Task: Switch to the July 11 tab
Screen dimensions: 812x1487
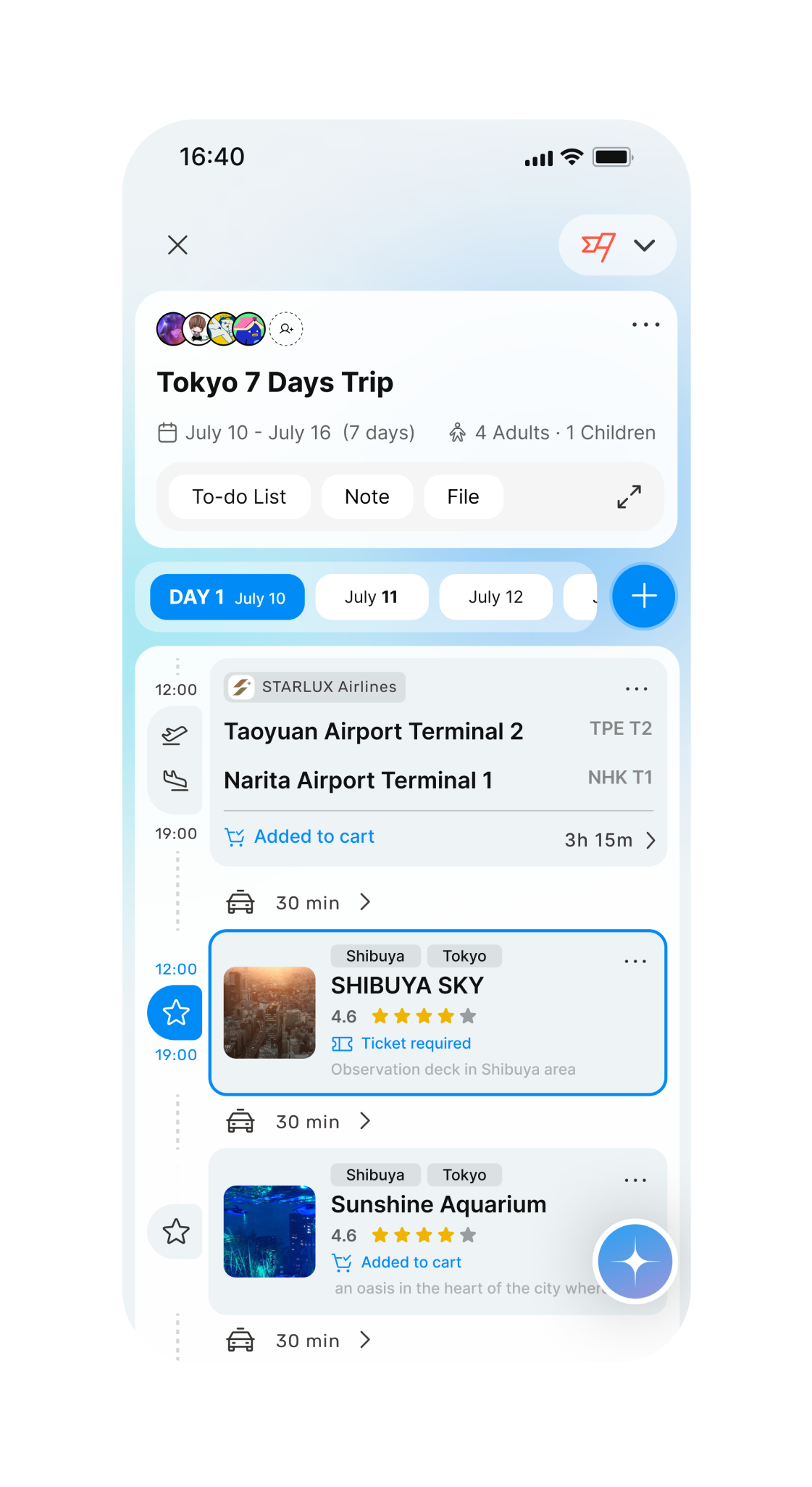Action: point(372,597)
